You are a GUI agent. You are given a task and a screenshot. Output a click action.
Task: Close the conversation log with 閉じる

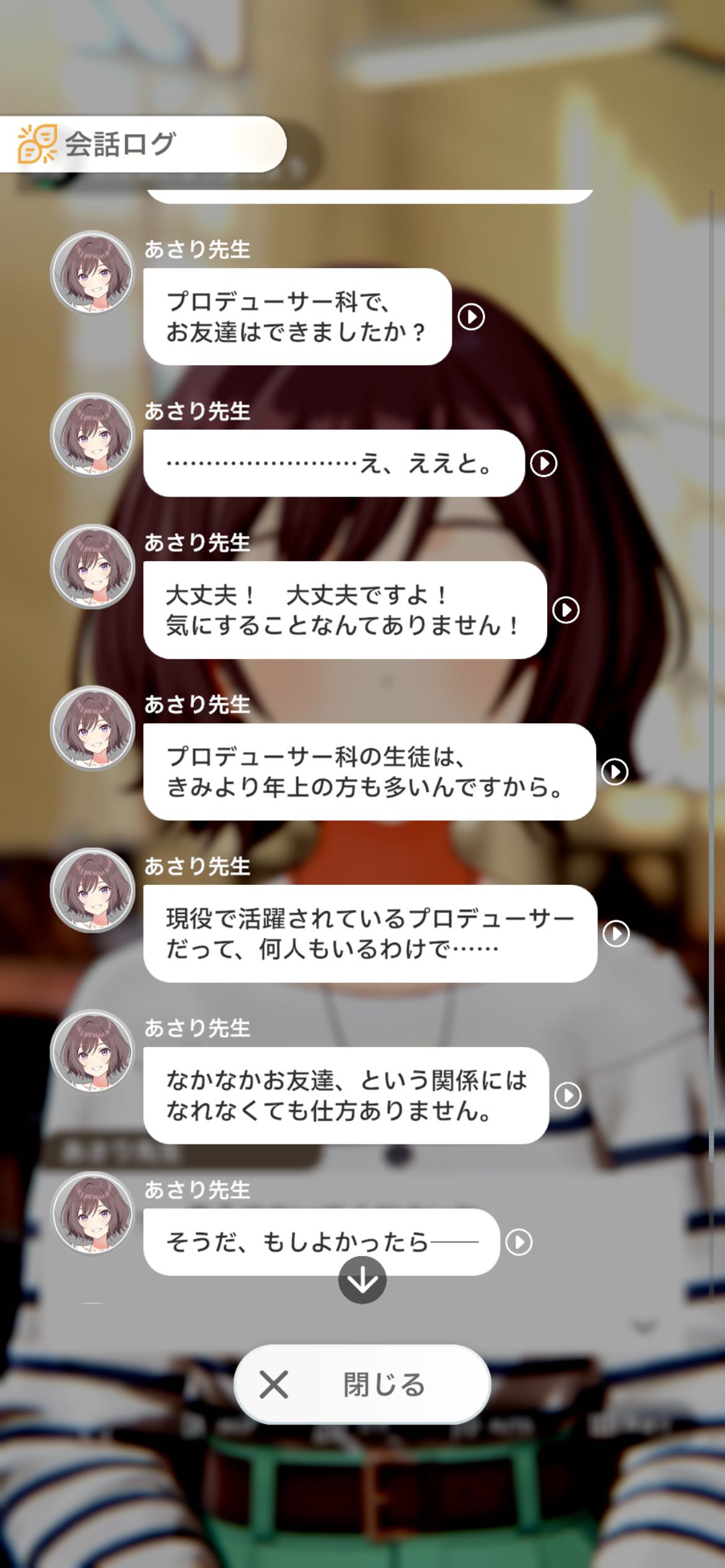pyautogui.click(x=362, y=1385)
